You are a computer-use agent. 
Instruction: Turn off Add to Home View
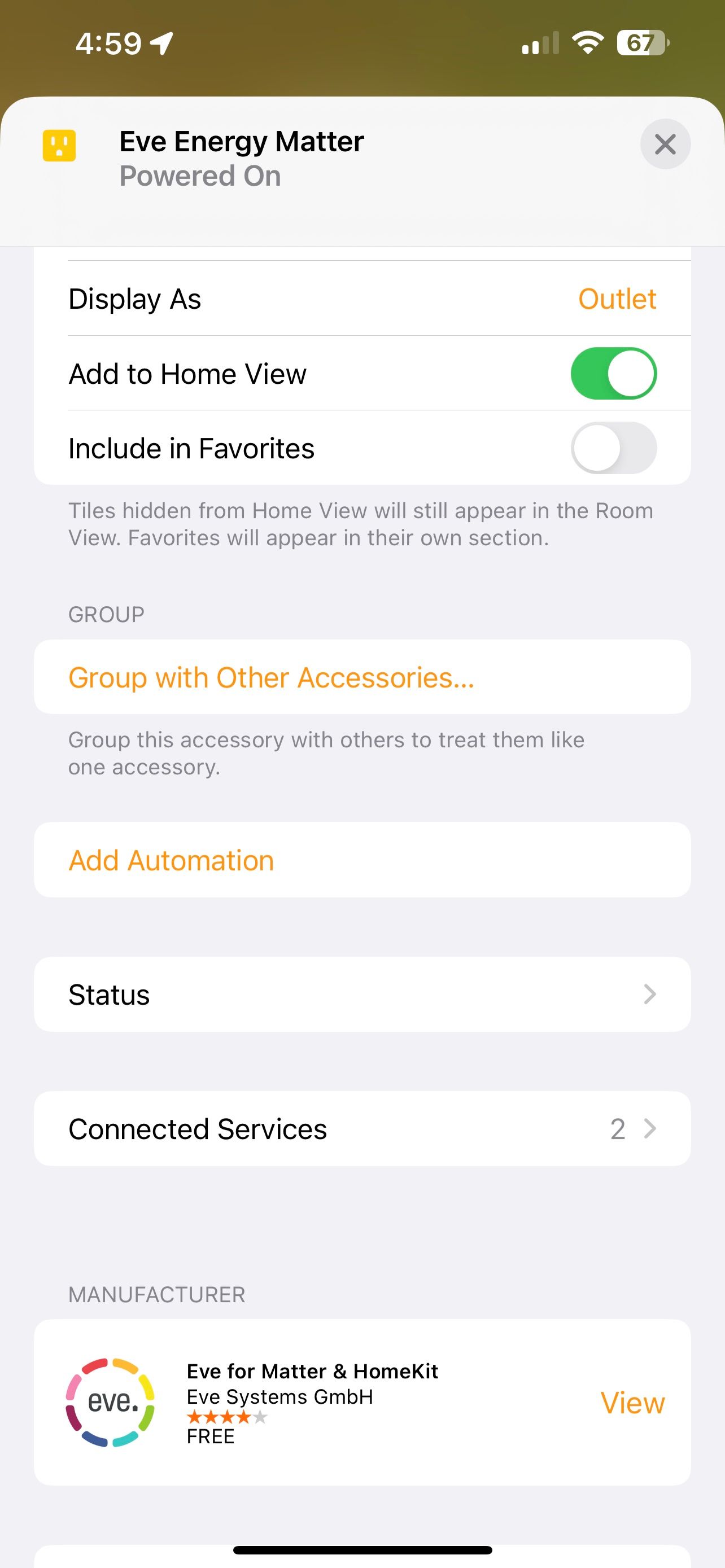pyautogui.click(x=613, y=373)
